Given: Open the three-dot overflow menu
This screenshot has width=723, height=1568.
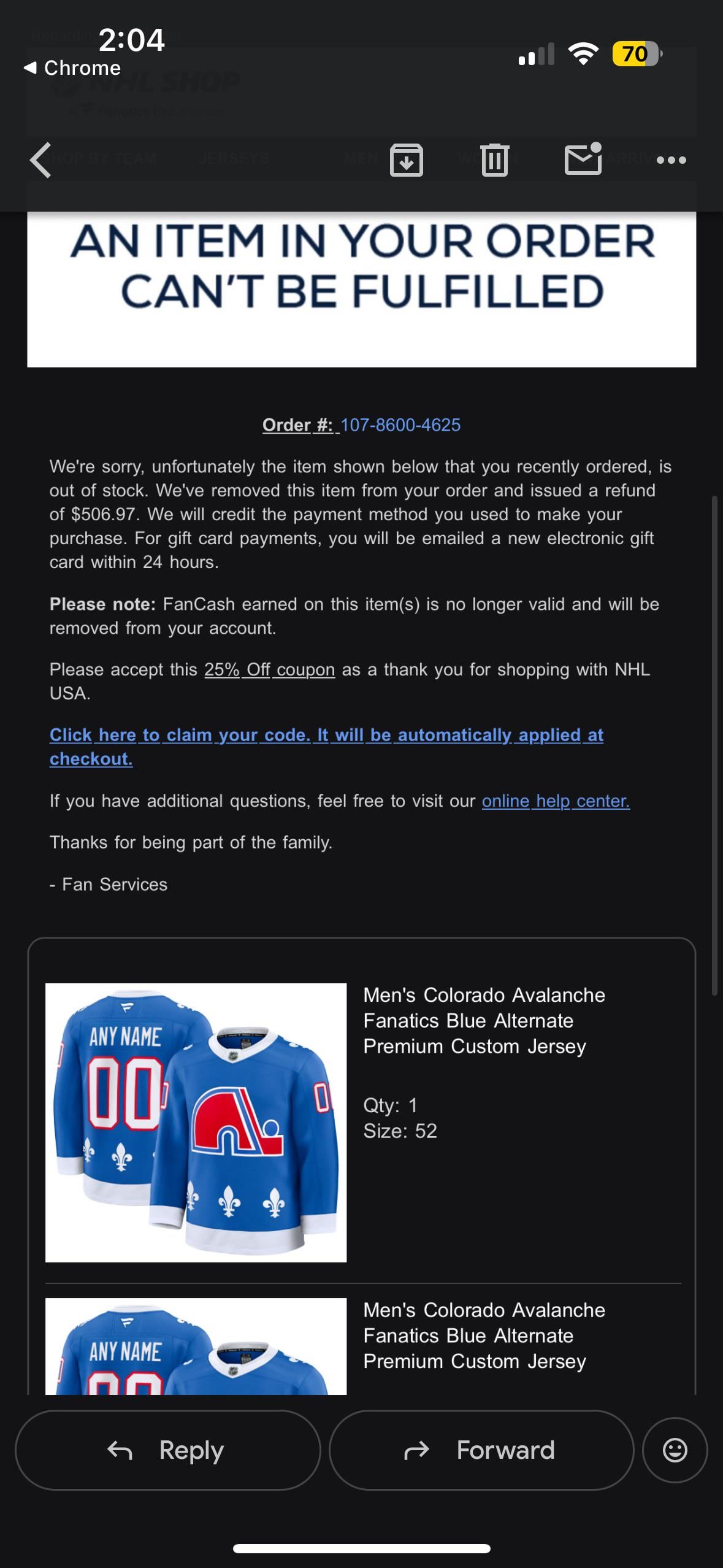Looking at the screenshot, I should [x=671, y=160].
